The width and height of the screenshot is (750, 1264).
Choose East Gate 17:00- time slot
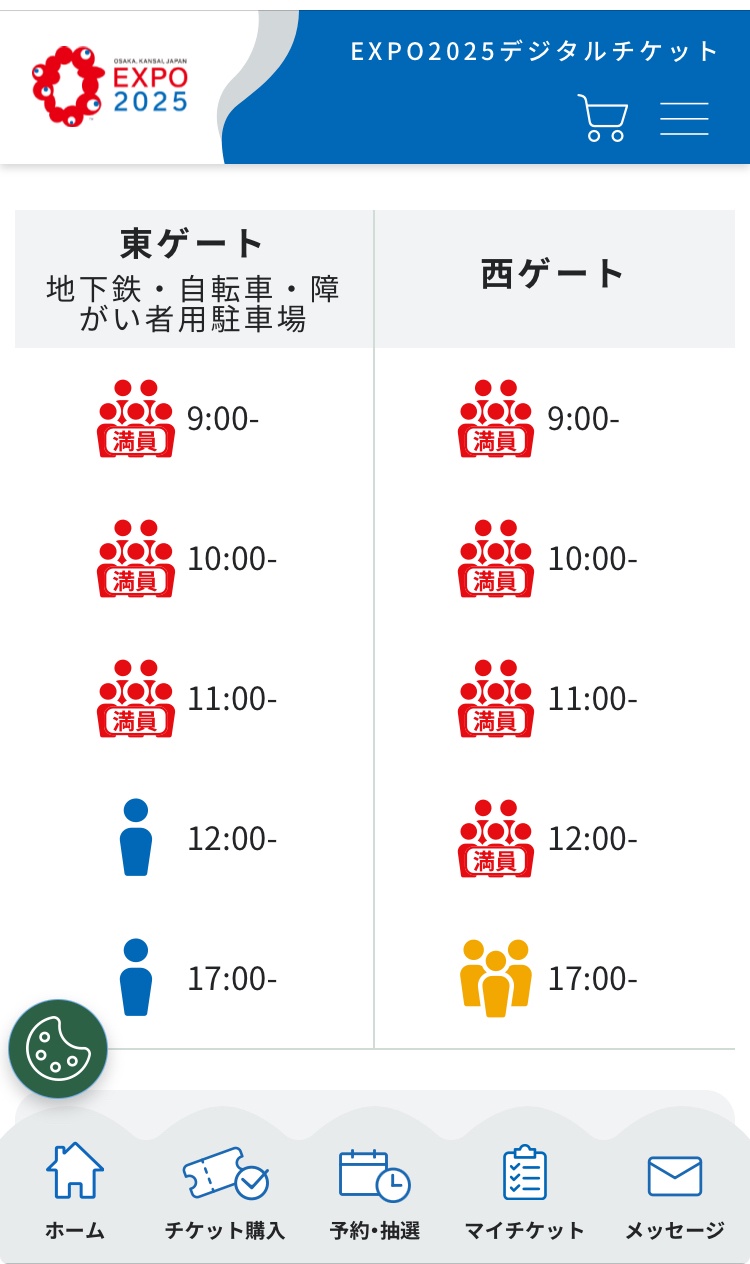(x=195, y=978)
